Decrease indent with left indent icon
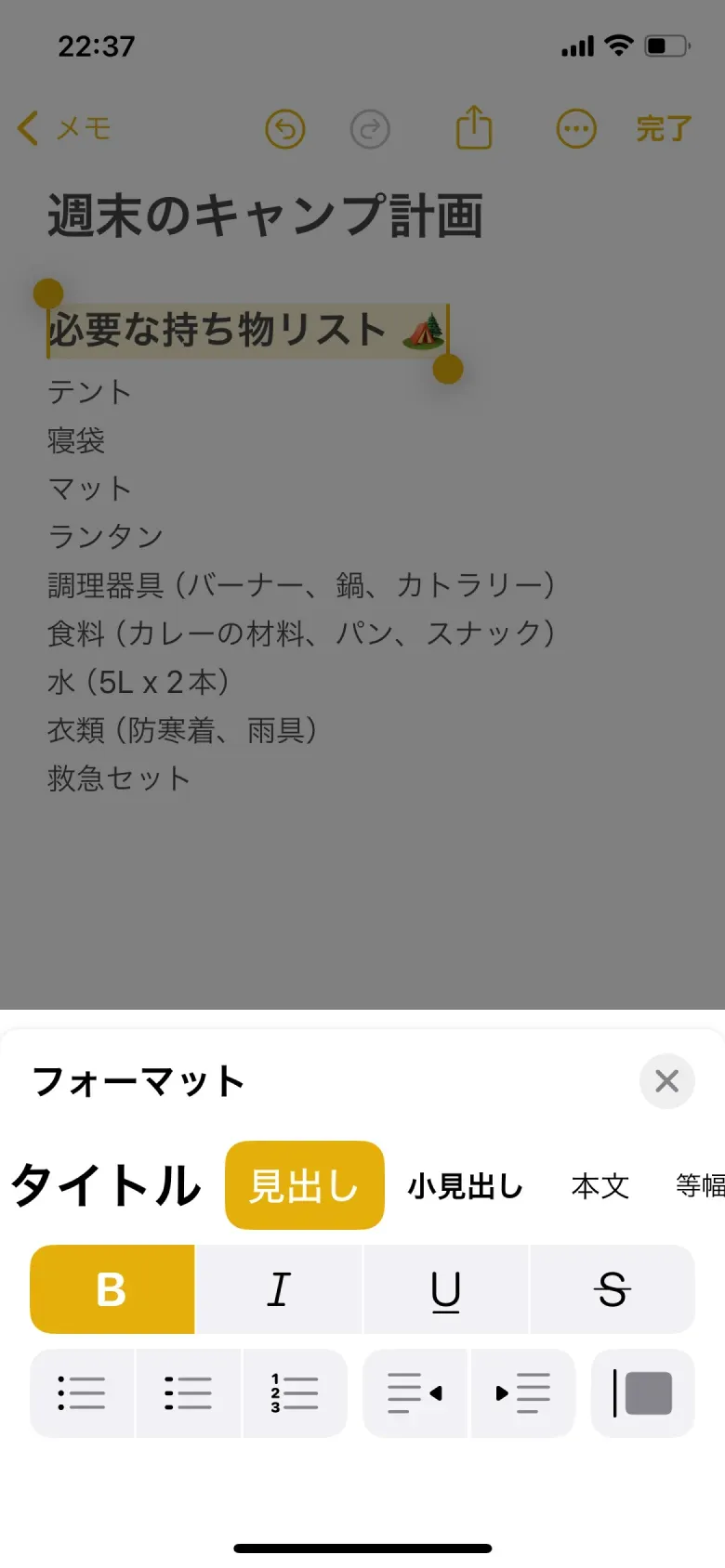 [414, 1392]
